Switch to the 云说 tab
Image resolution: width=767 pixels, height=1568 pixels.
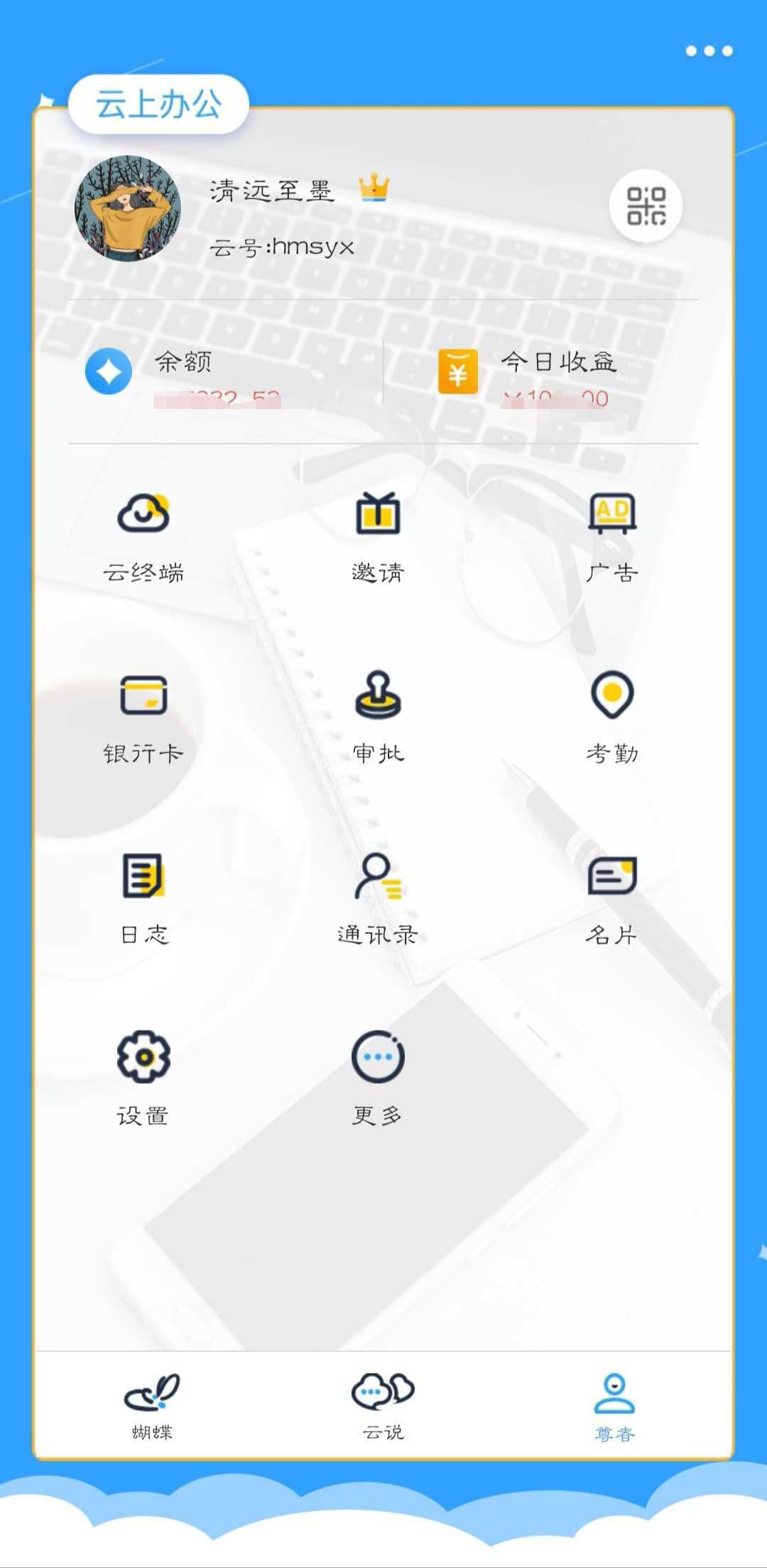[383, 1406]
